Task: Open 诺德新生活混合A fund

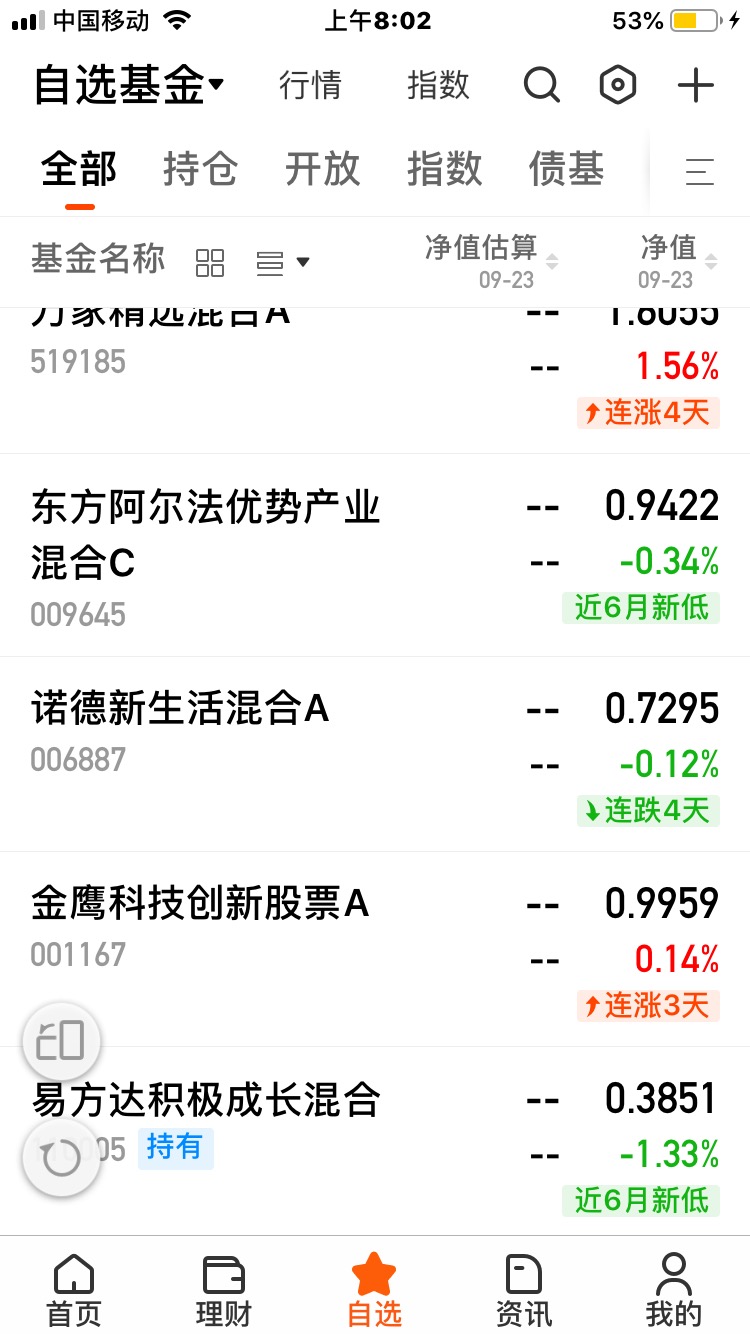Action: 375,755
